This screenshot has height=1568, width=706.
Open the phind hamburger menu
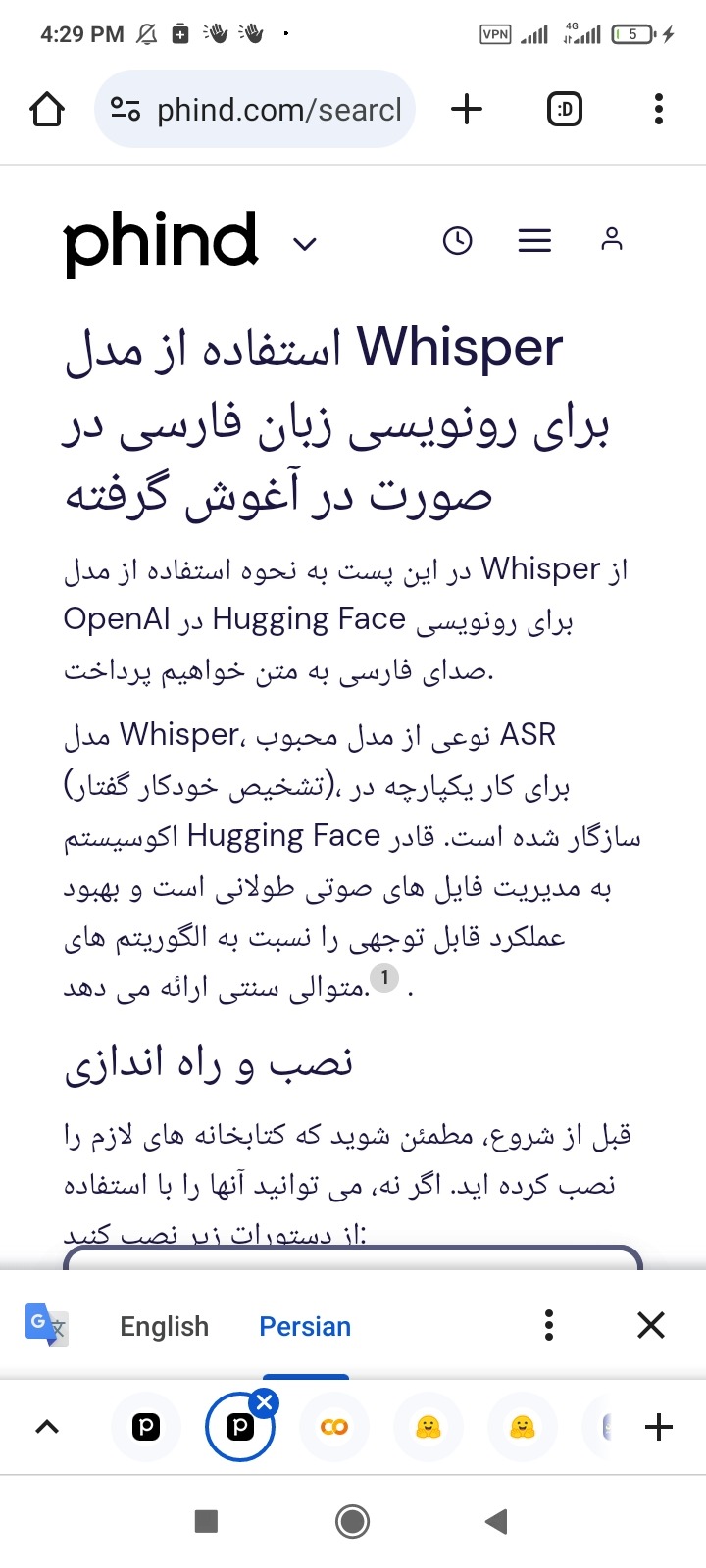pos(534,240)
